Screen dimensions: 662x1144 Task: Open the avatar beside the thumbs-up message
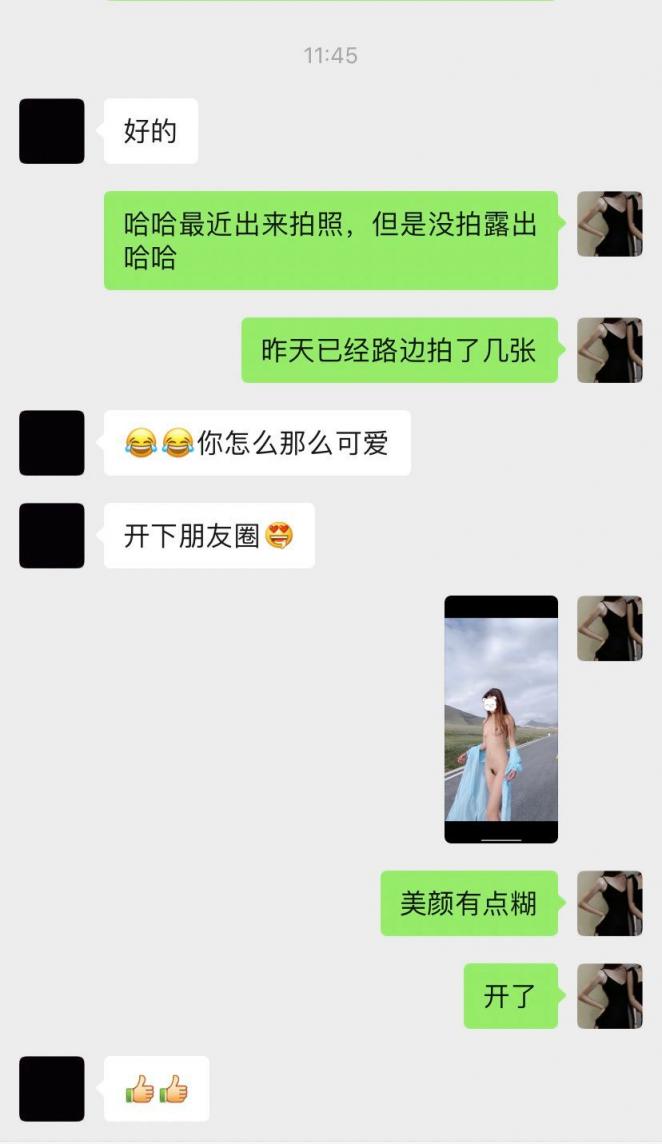[x=52, y=1089]
